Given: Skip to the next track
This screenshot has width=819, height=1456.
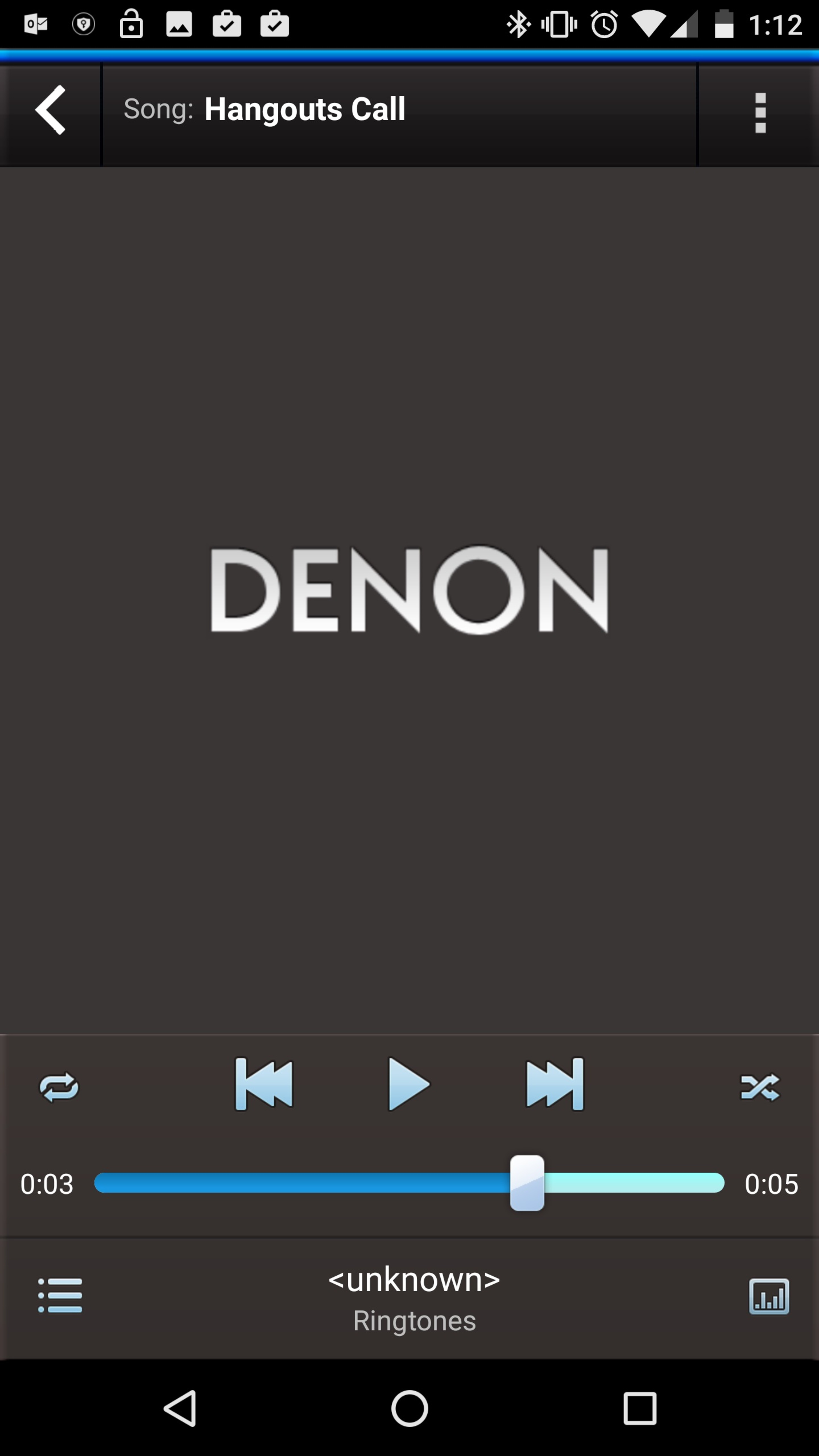Looking at the screenshot, I should (555, 1084).
